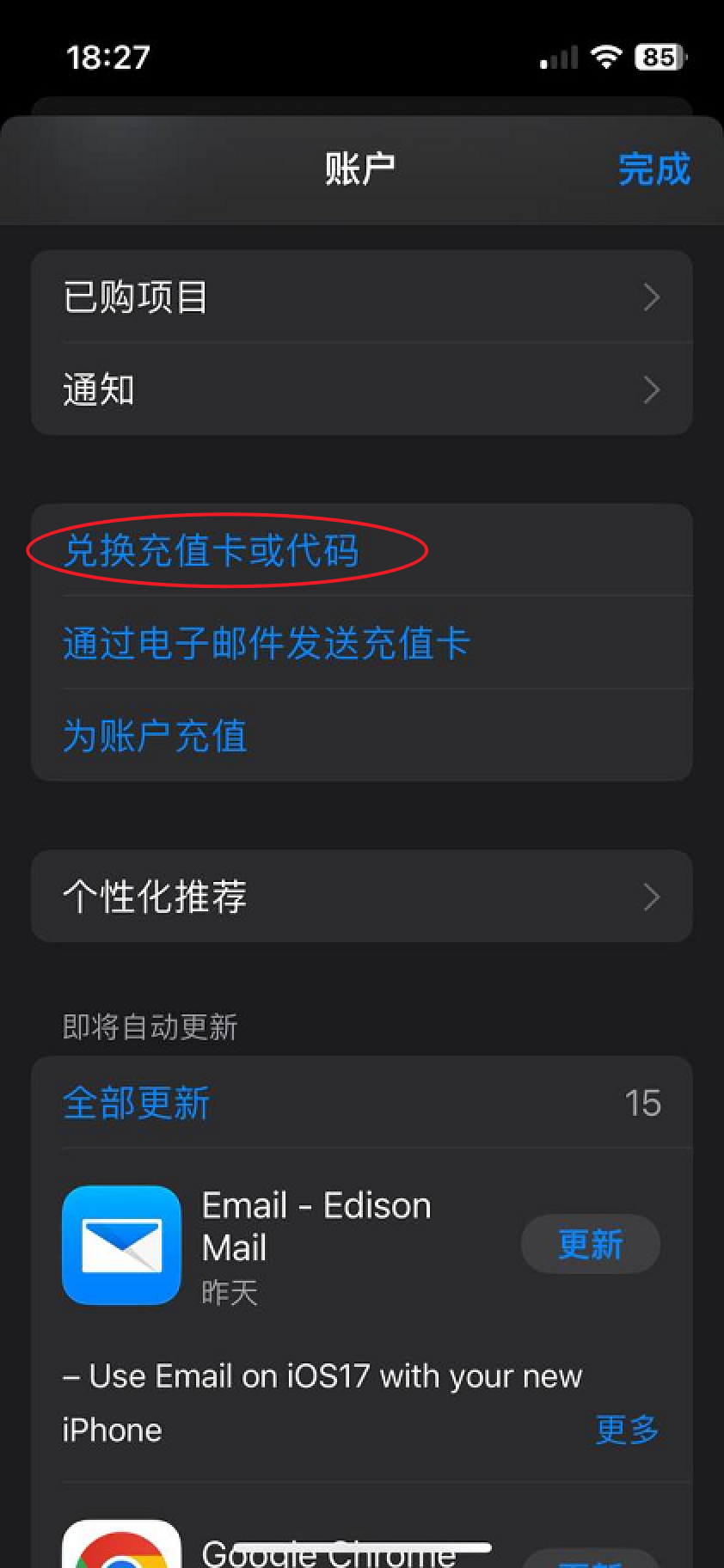Choose 通过电子邮件发送充值卡

[x=267, y=643]
